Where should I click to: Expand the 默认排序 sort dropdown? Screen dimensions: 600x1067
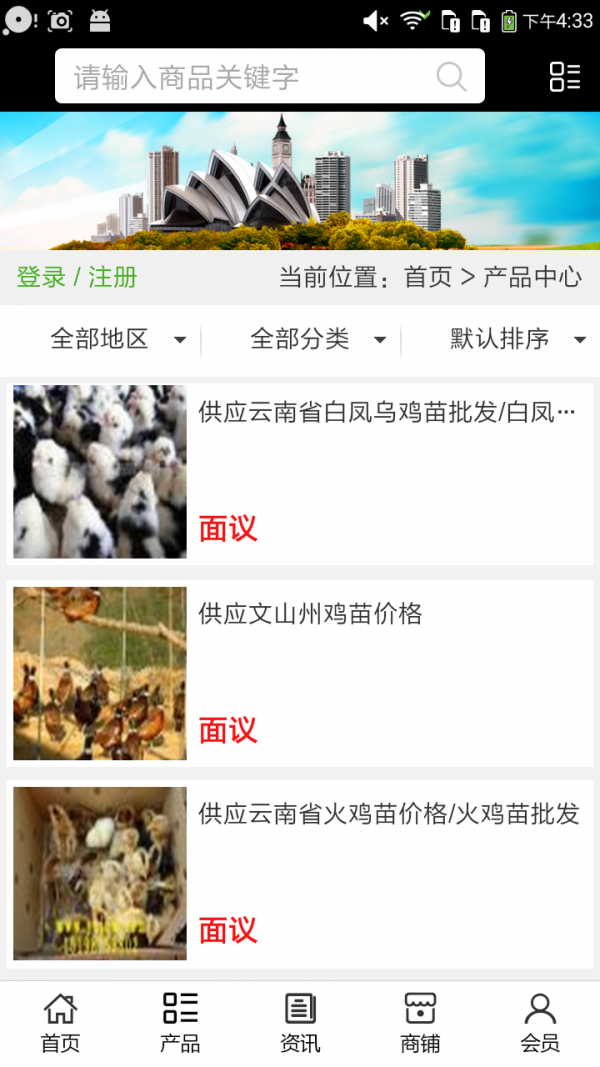pos(517,339)
